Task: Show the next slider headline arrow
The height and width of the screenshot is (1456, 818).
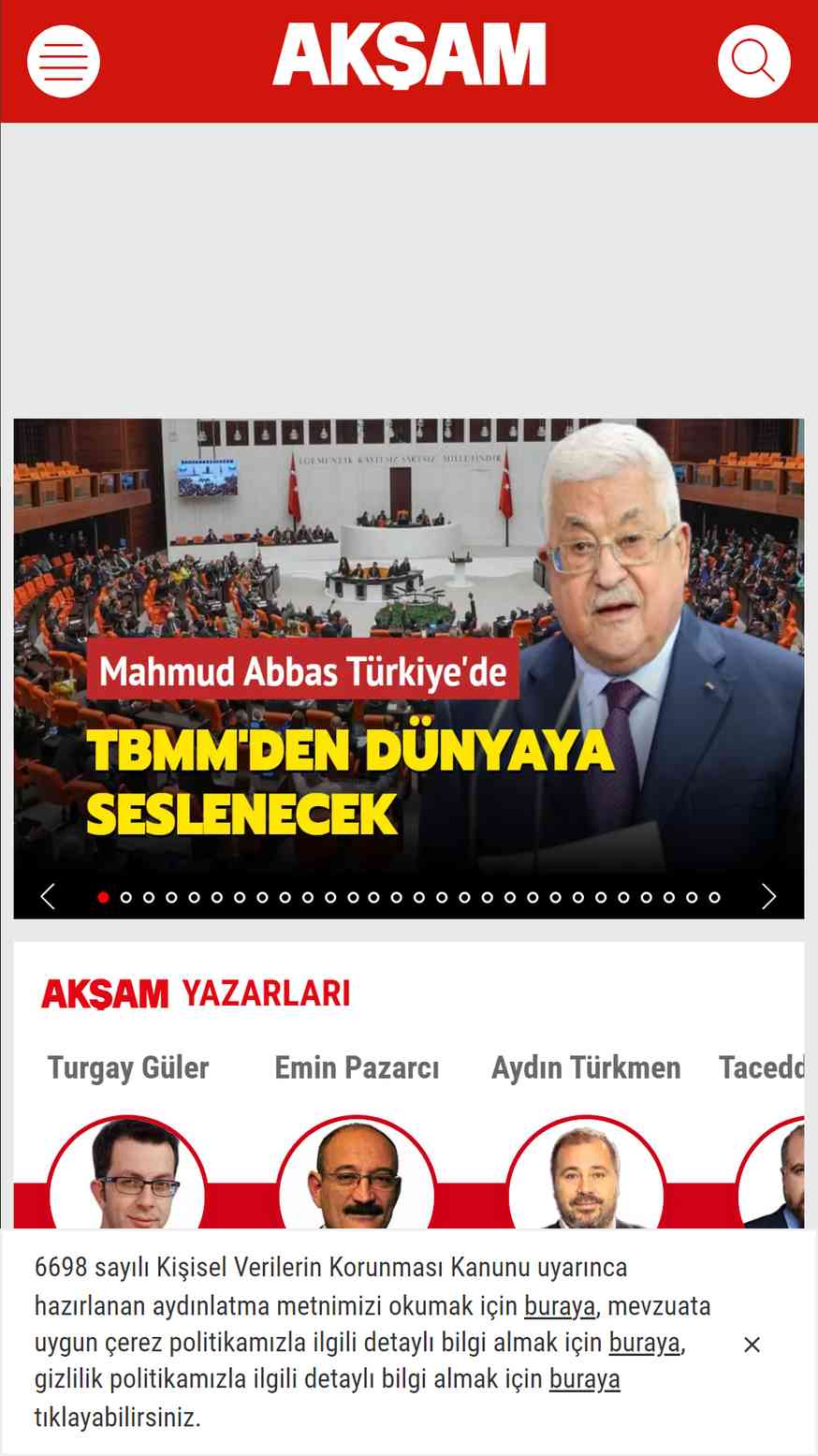Action: (x=768, y=897)
